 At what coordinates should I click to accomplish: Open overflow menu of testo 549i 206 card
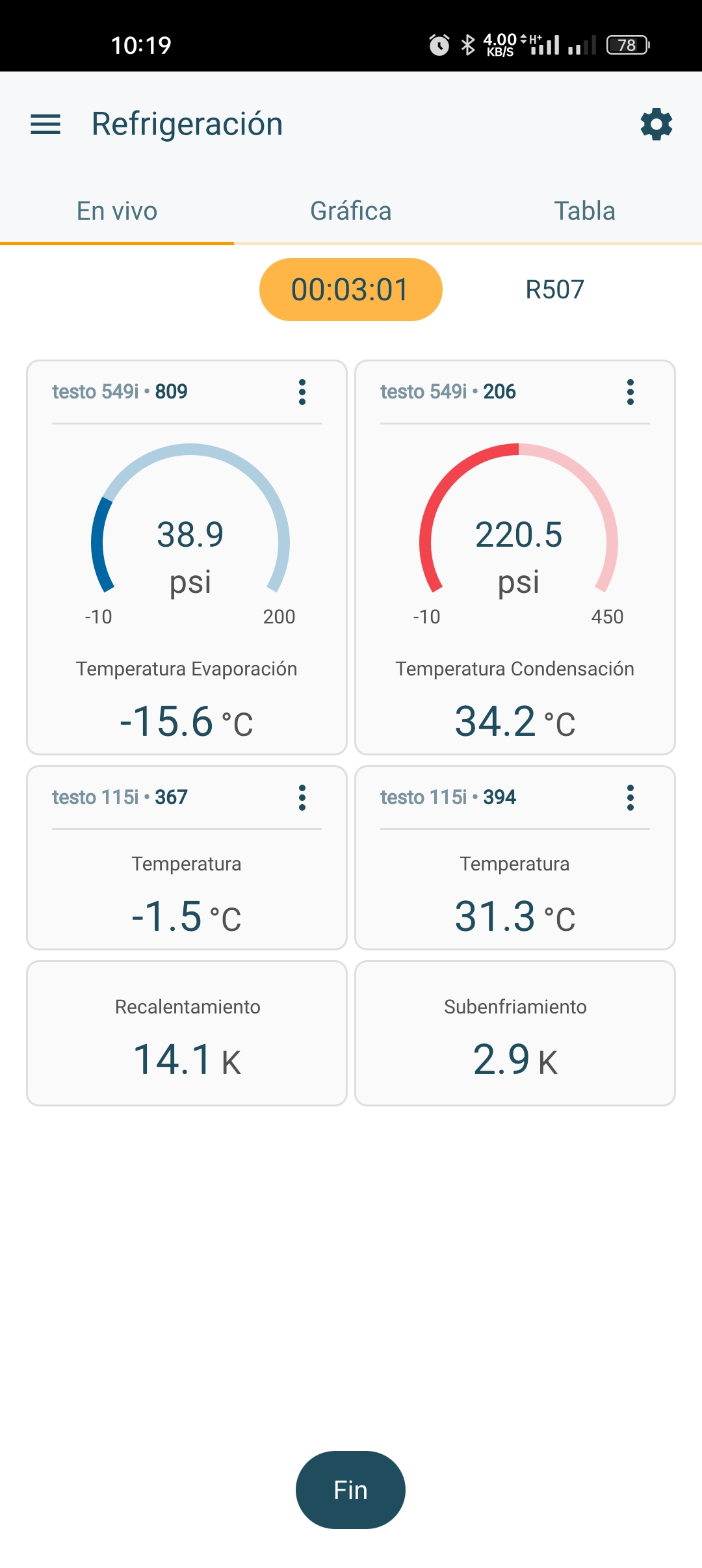point(630,393)
